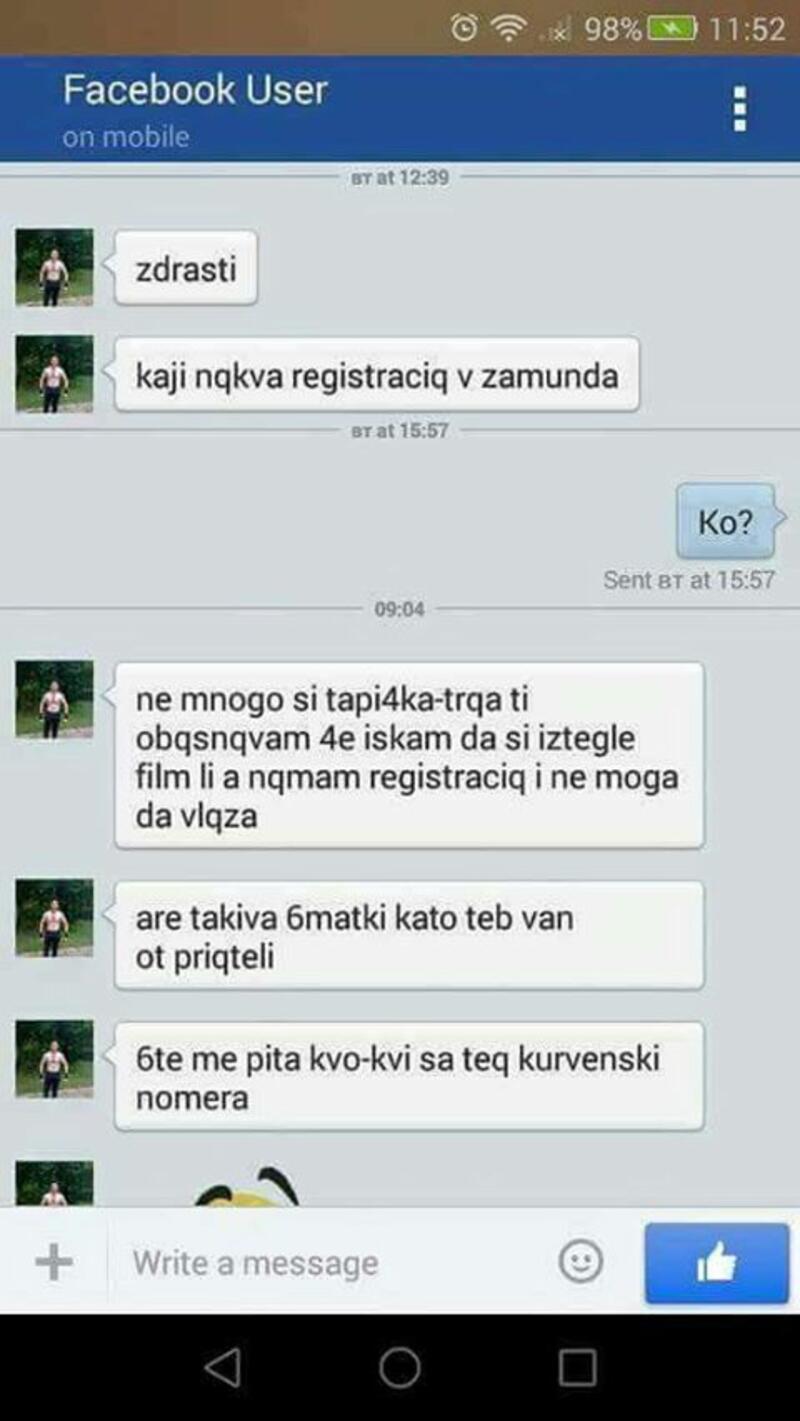Go back with system back button
Screen dimensions: 800x1421
click(222, 1367)
